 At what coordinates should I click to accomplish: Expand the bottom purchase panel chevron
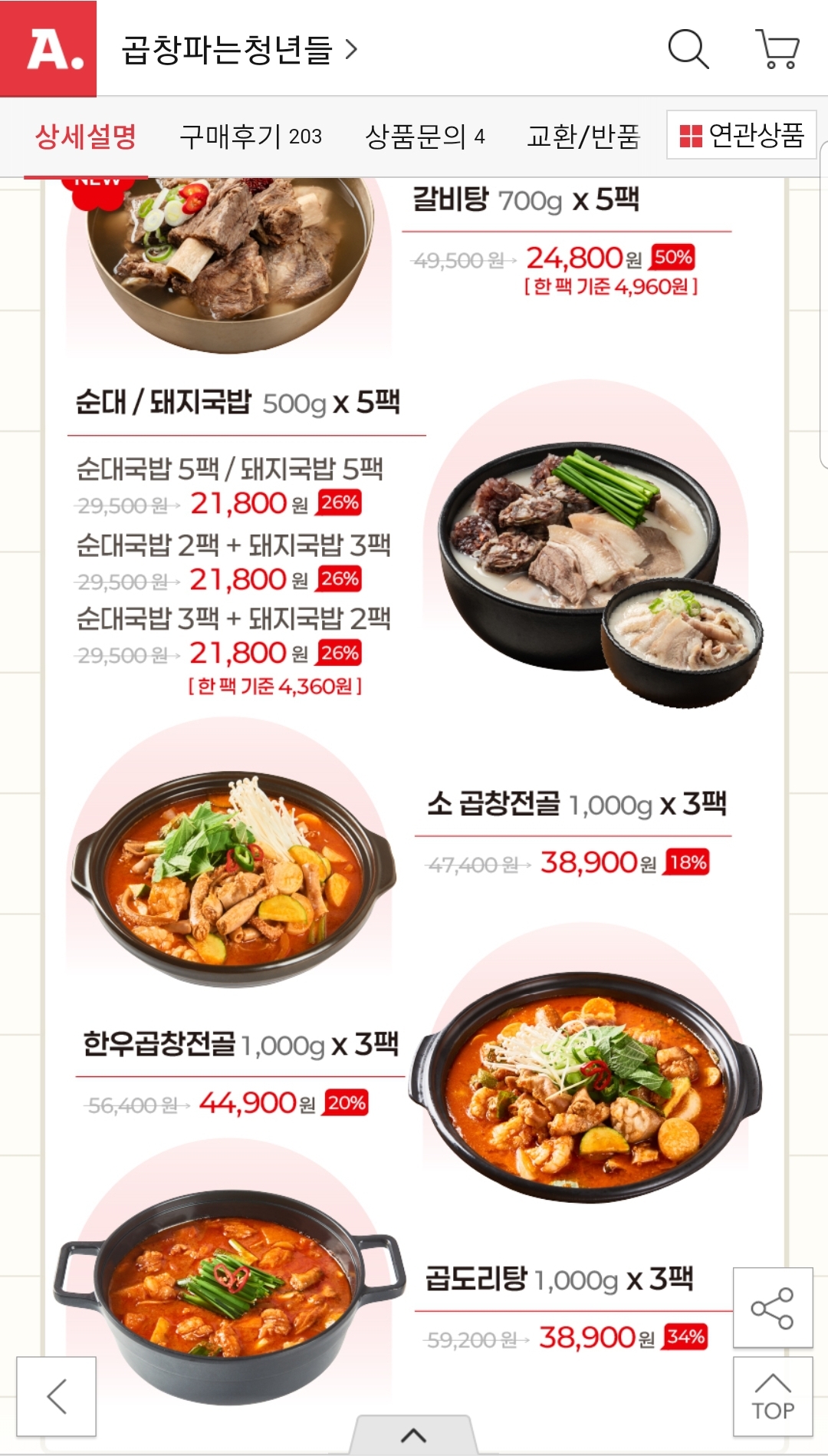pyautogui.click(x=414, y=1435)
